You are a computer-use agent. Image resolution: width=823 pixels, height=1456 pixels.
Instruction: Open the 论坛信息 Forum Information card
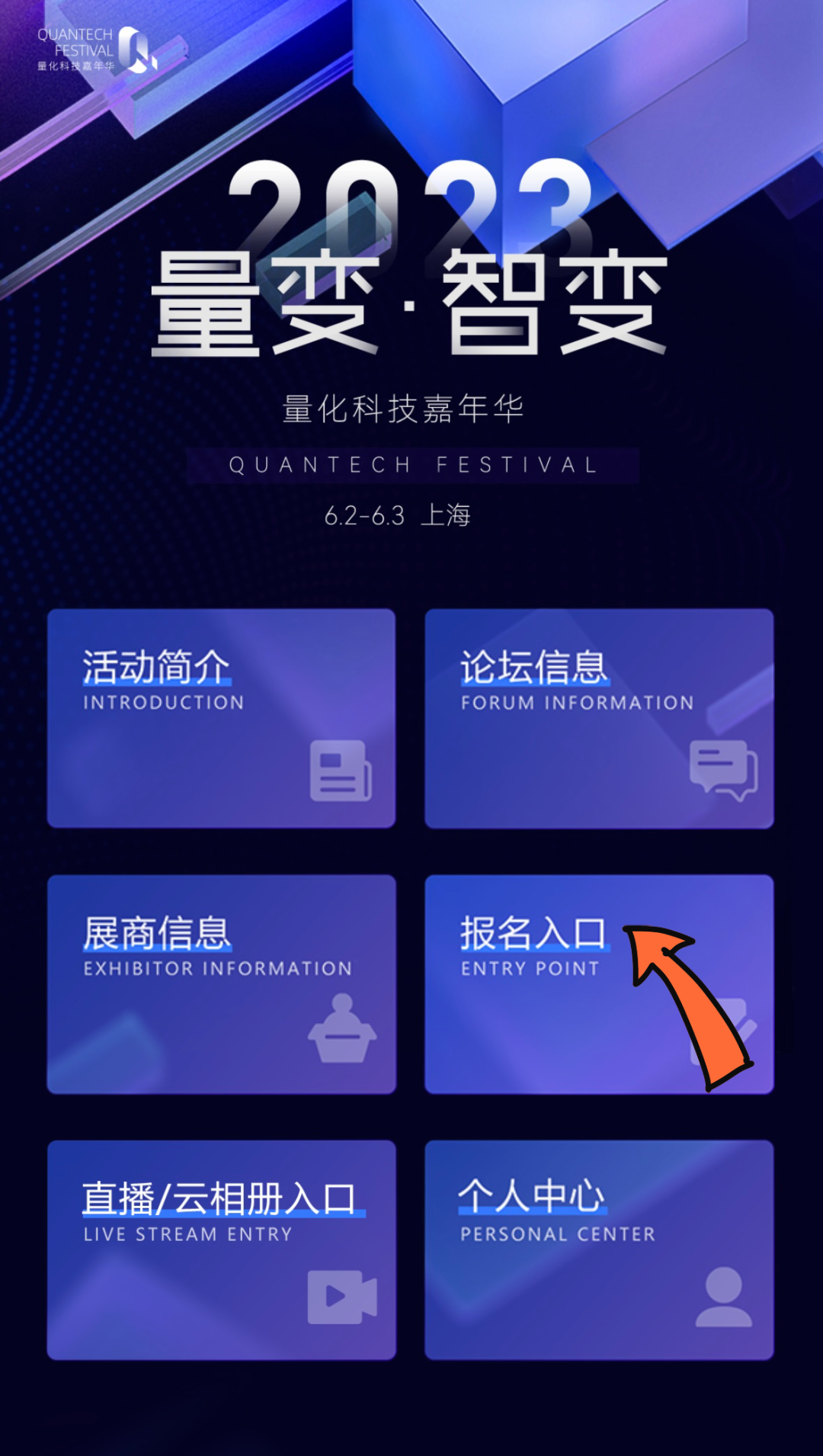(599, 718)
